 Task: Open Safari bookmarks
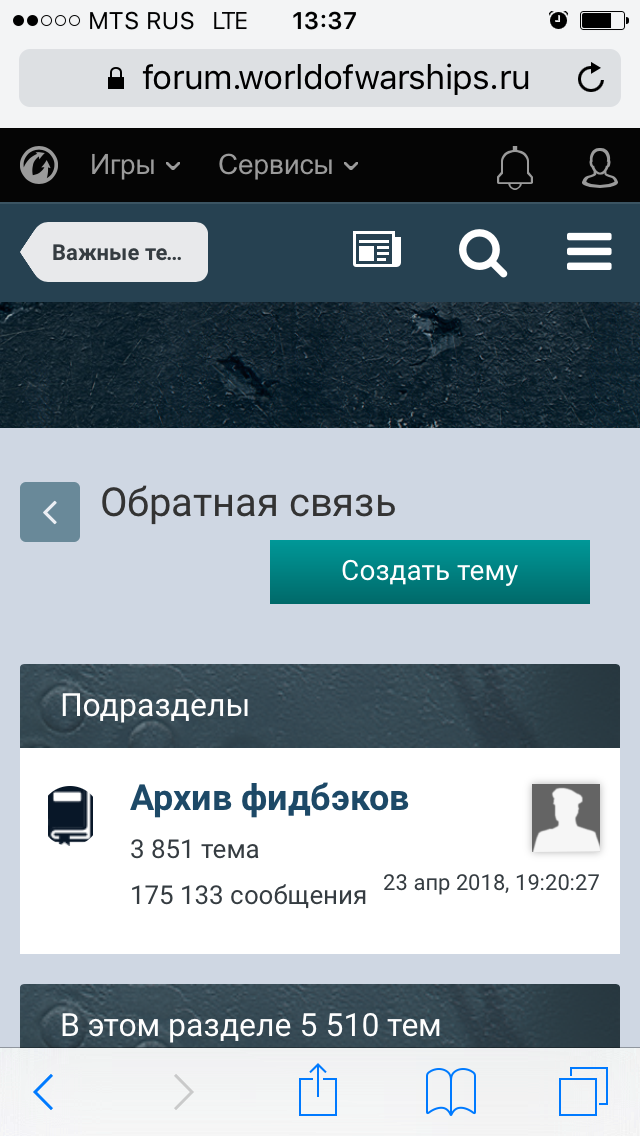[450, 1091]
